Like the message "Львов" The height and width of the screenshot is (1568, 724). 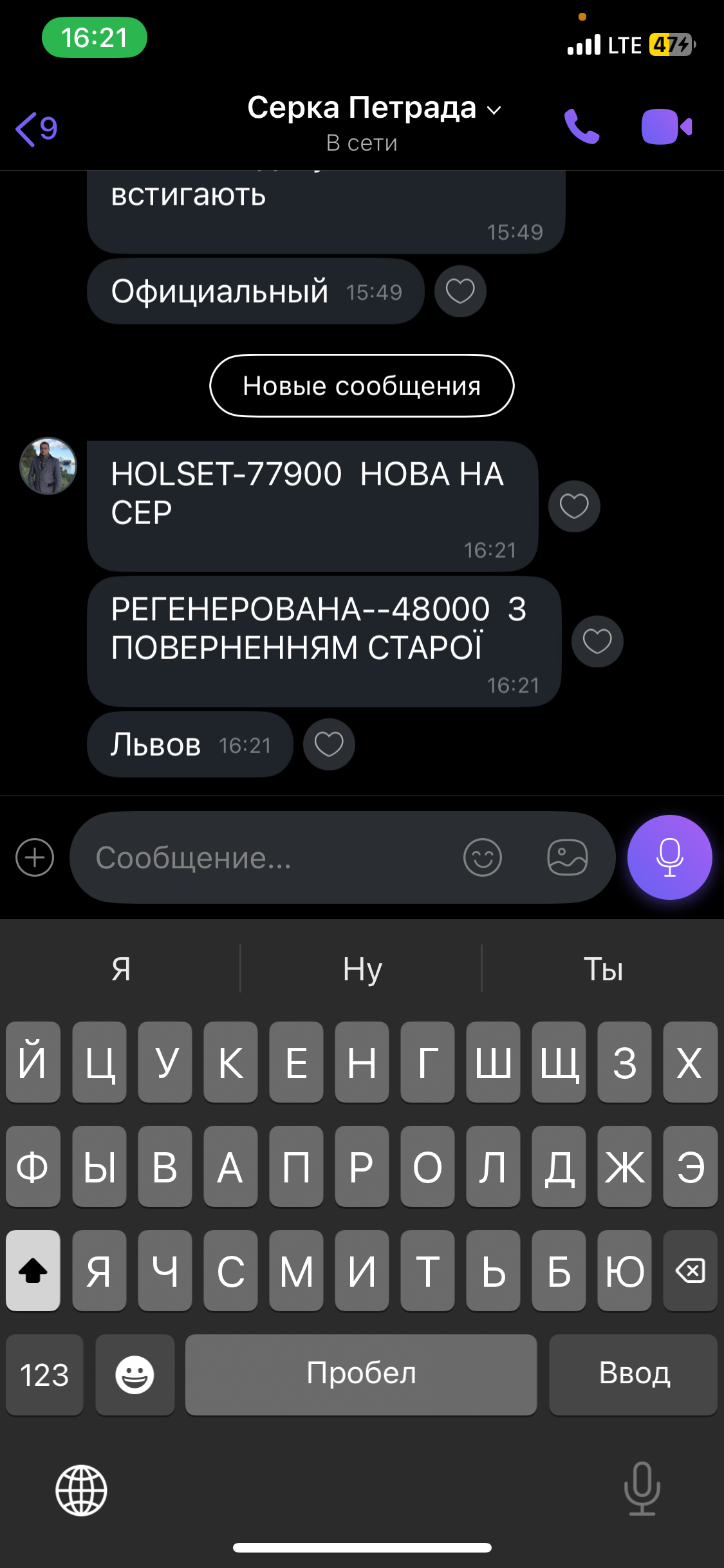[329, 744]
